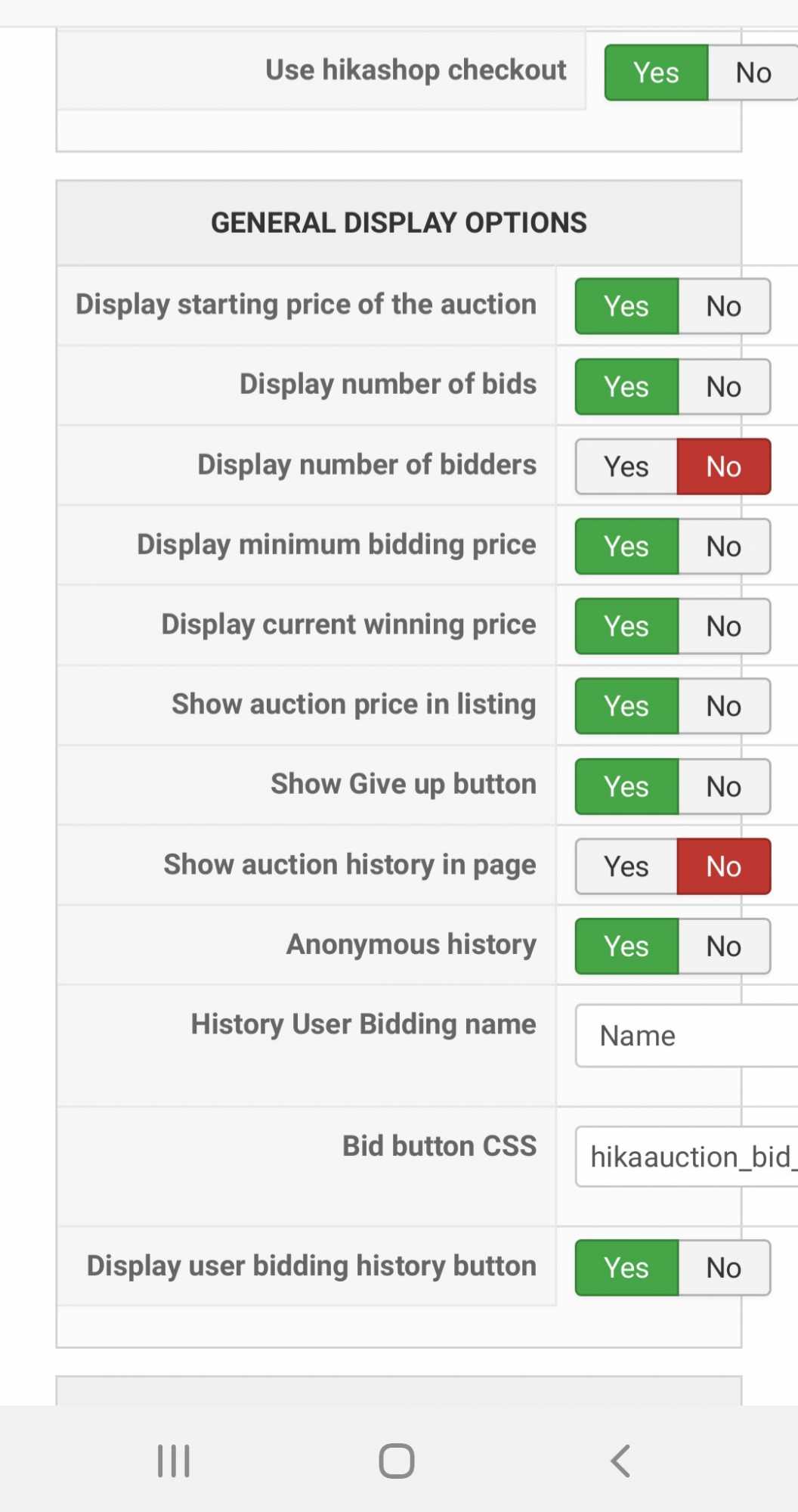Tap Yes for Use hikashop checkout
The height and width of the screenshot is (1512, 798).
656,73
